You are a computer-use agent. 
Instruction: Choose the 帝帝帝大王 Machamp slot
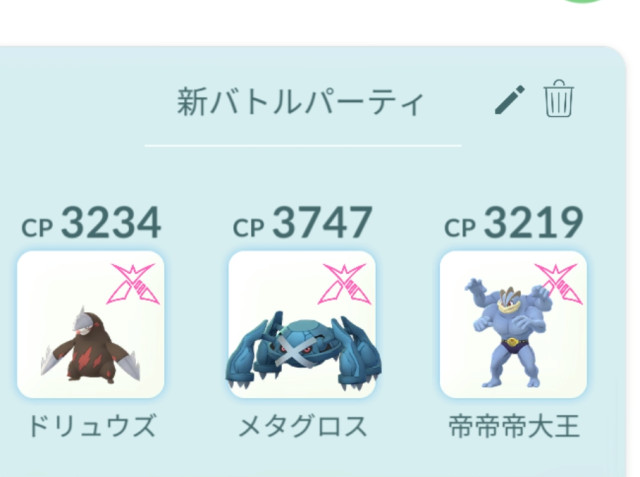pos(513,325)
